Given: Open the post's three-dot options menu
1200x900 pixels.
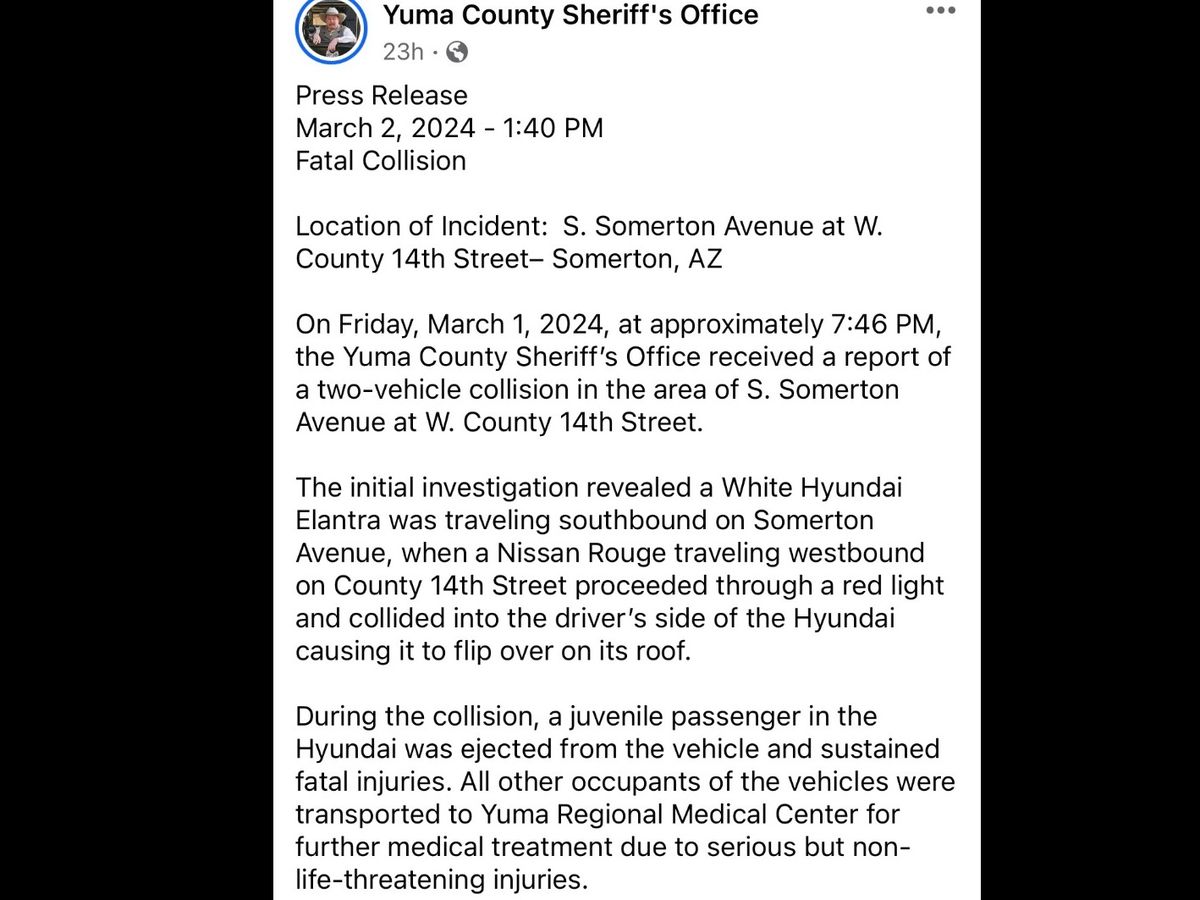Looking at the screenshot, I should 940,11.
